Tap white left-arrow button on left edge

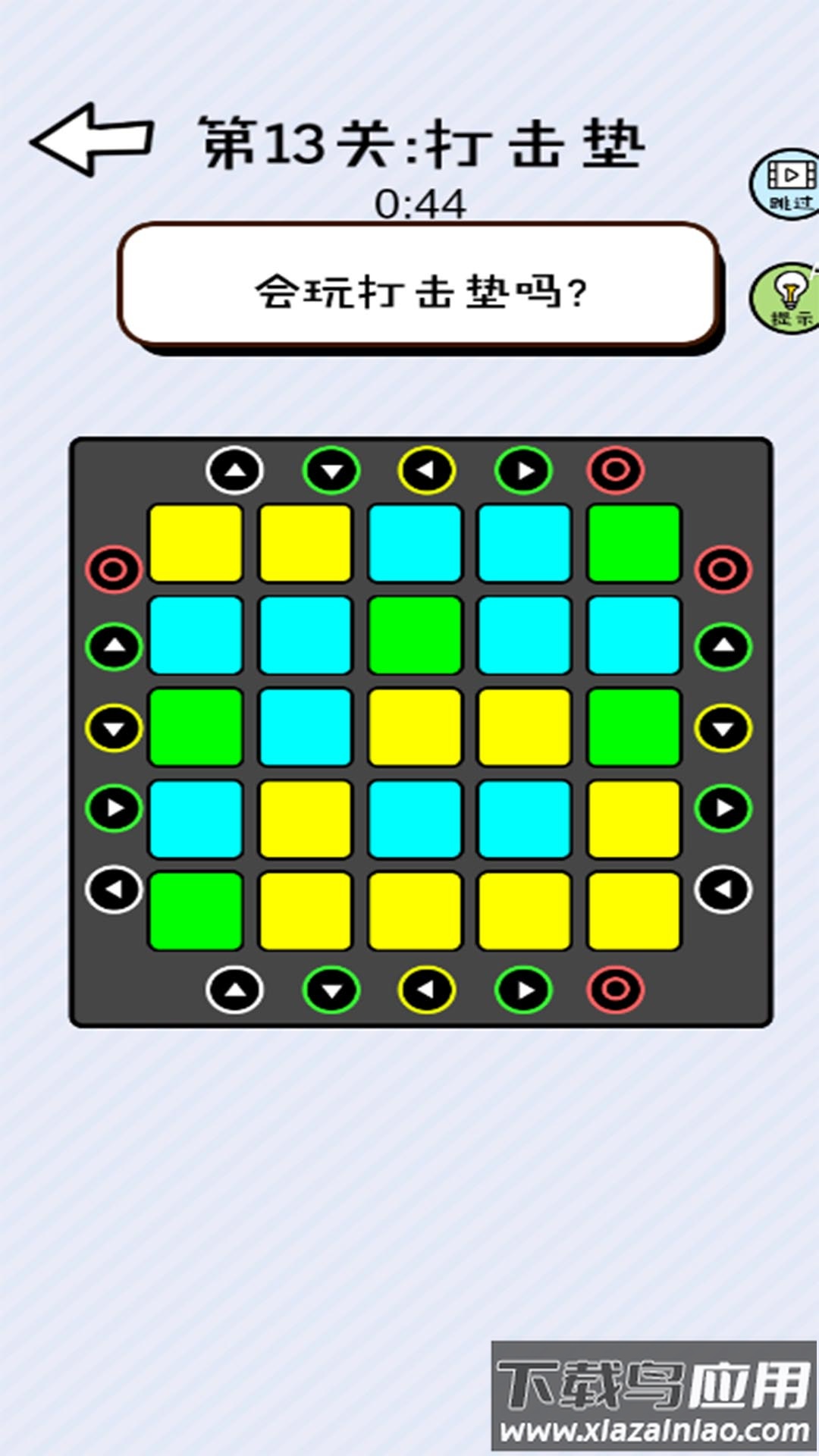click(114, 889)
